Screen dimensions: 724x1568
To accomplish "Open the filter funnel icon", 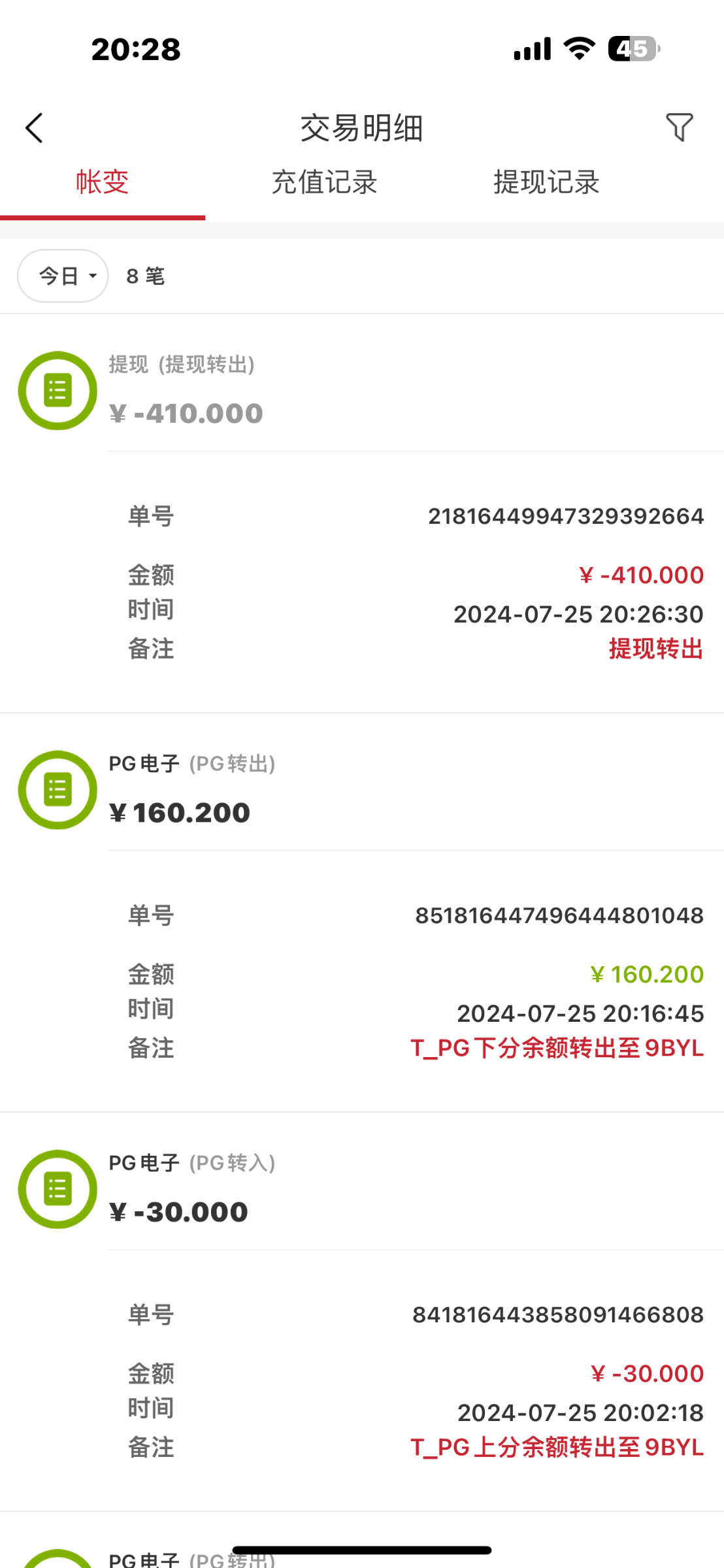I will tap(679, 127).
